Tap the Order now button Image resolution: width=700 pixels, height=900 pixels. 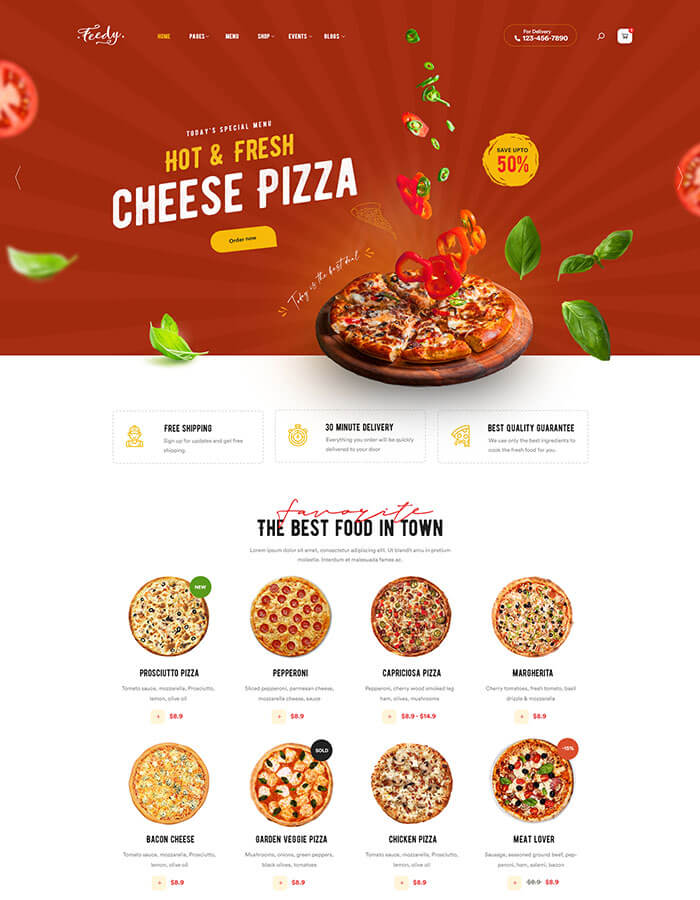point(243,239)
